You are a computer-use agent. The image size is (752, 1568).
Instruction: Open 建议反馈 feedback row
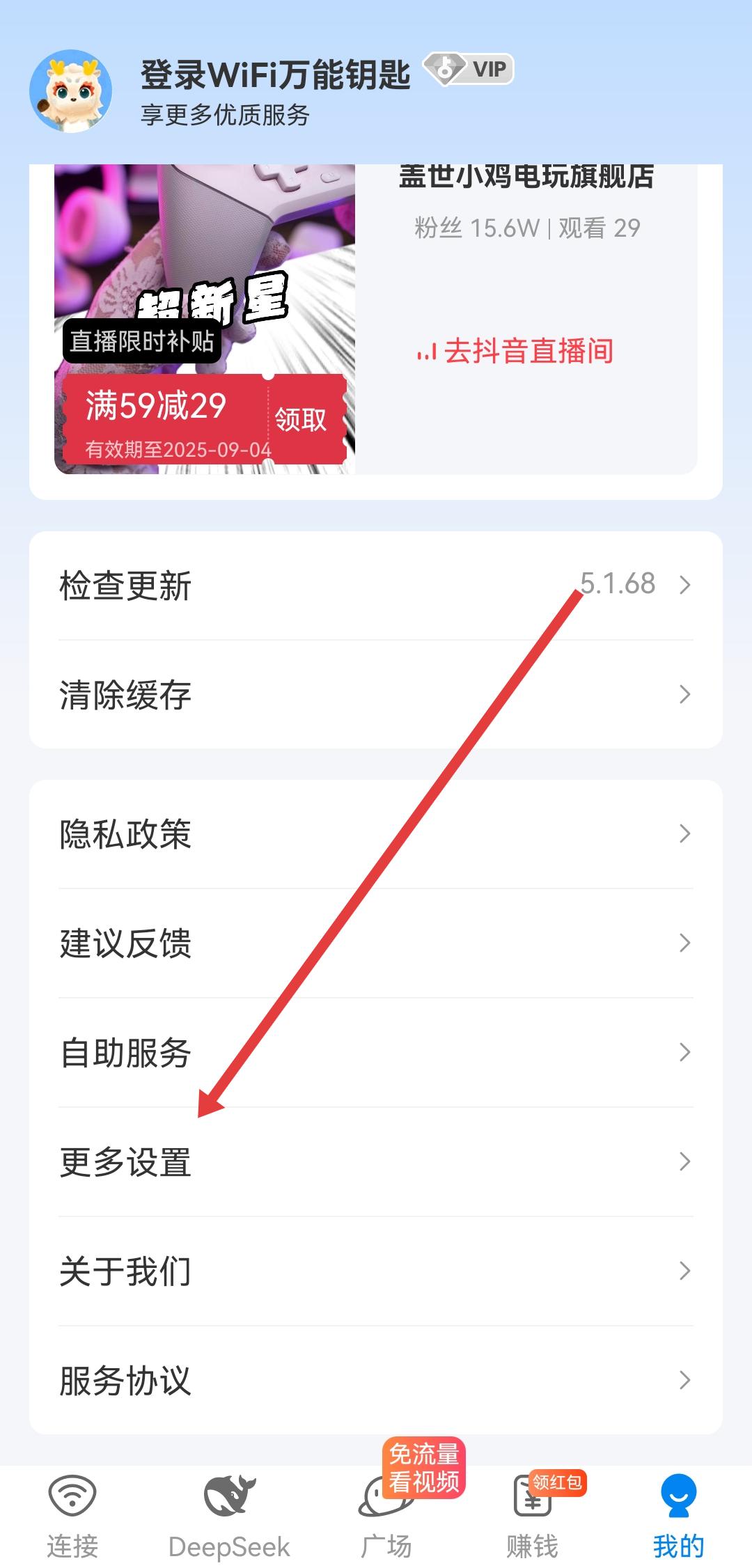tap(376, 943)
